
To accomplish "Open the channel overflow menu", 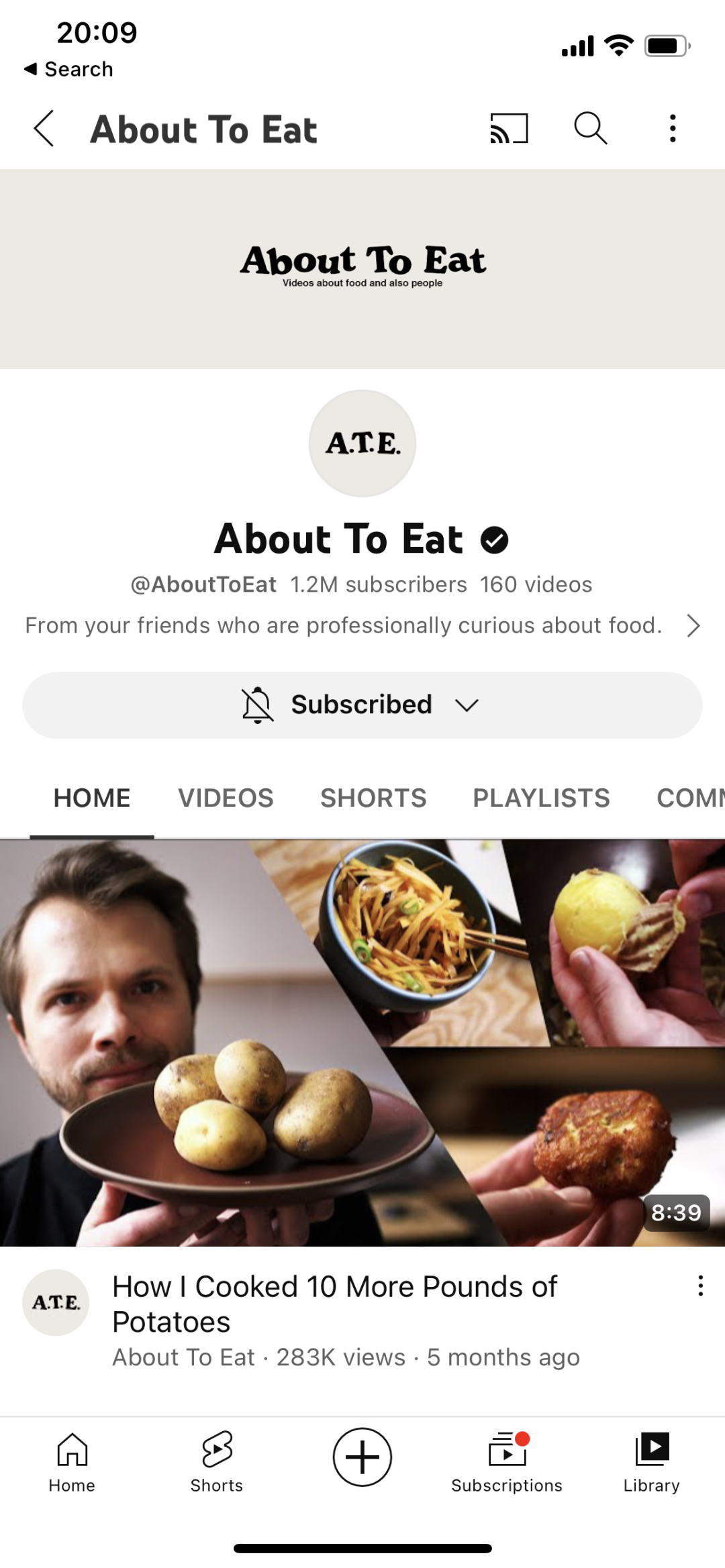I will 672,128.
